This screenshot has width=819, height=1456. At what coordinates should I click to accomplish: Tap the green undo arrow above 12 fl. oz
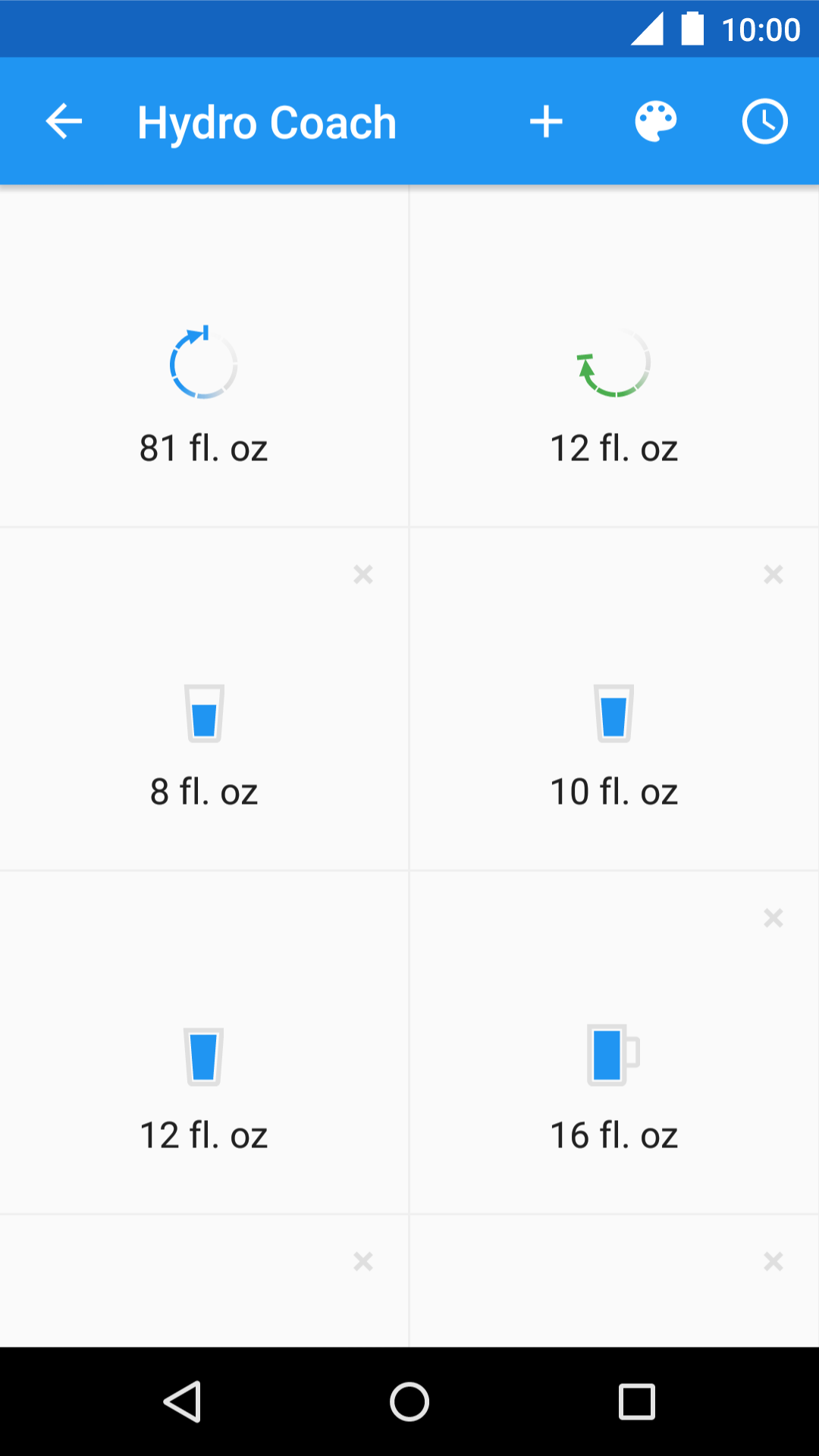(x=614, y=364)
